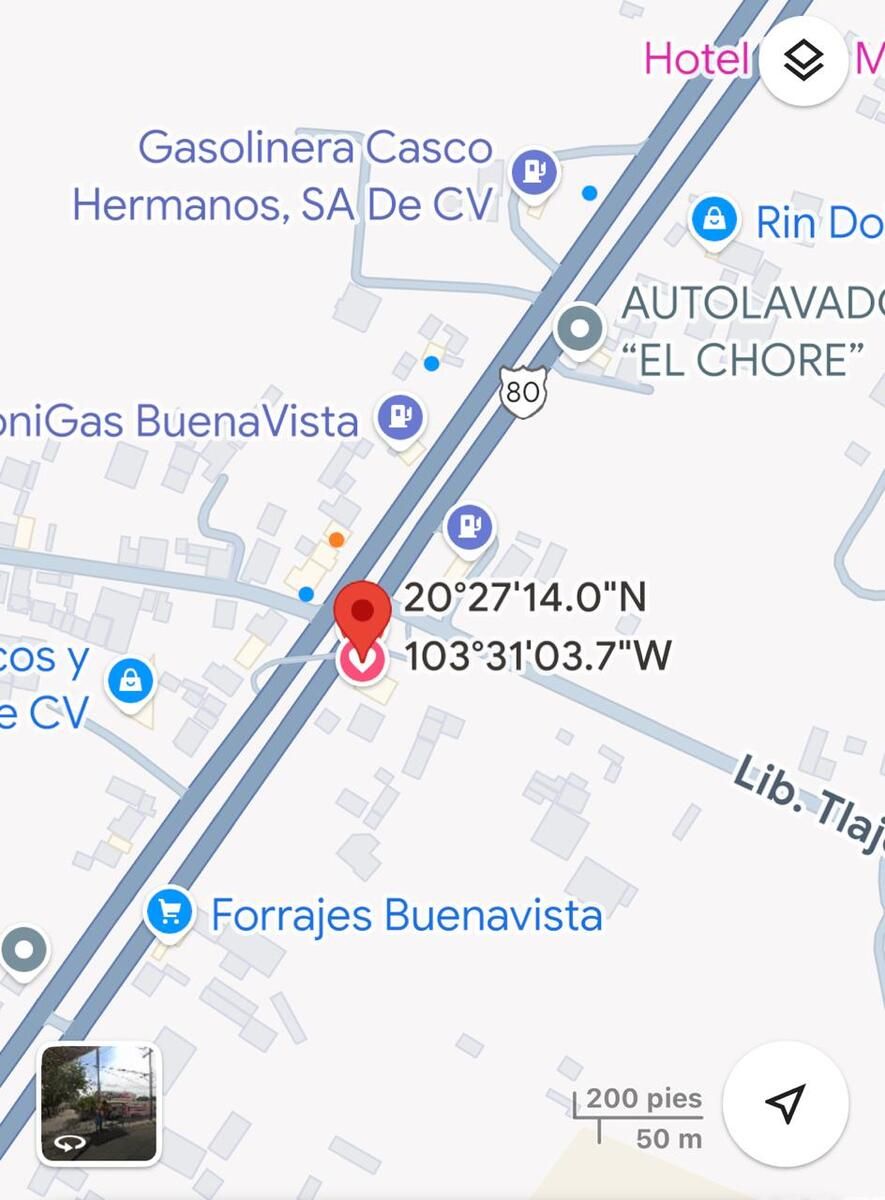
Task: Select the orange dot marker near oniGas BuenaVista
Action: [337, 539]
